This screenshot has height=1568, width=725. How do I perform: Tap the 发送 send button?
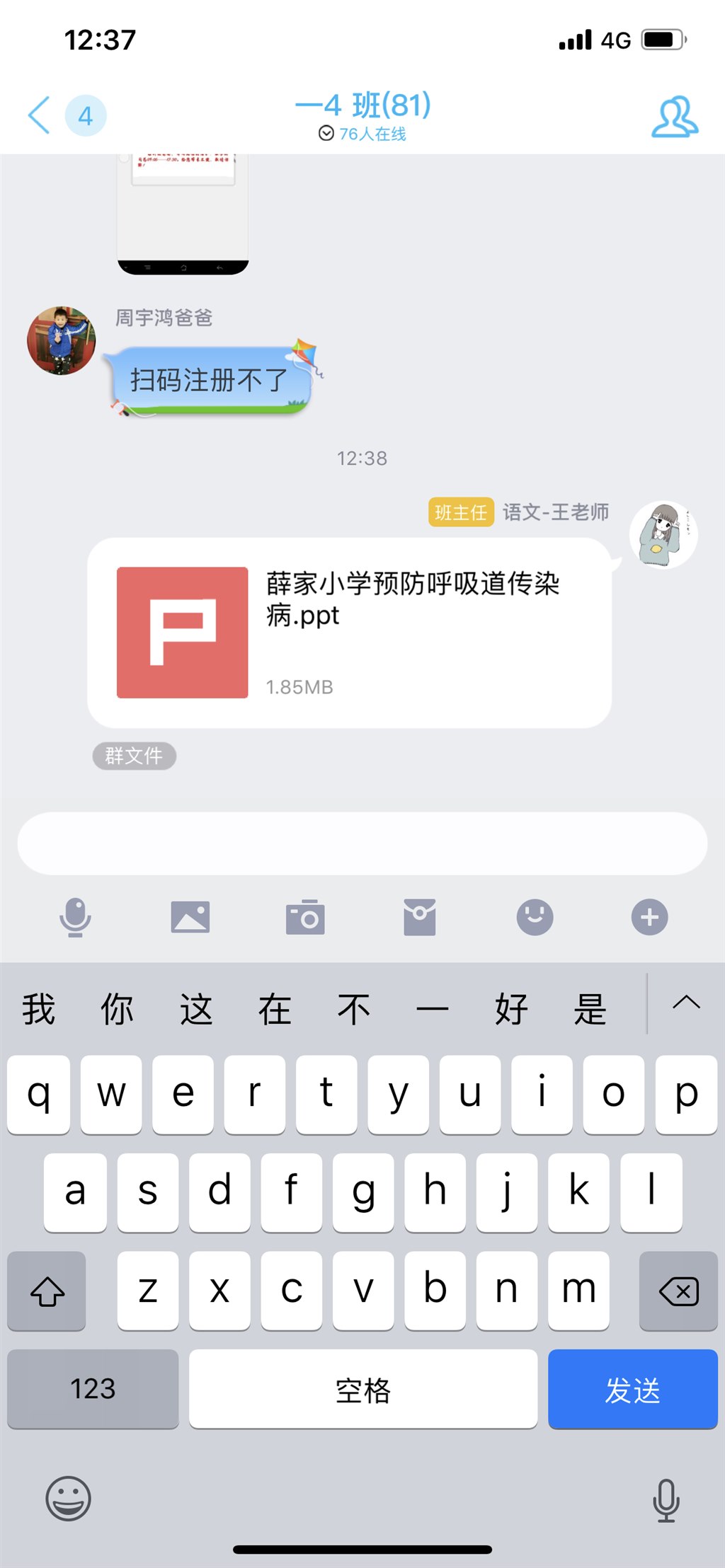pos(632,1389)
